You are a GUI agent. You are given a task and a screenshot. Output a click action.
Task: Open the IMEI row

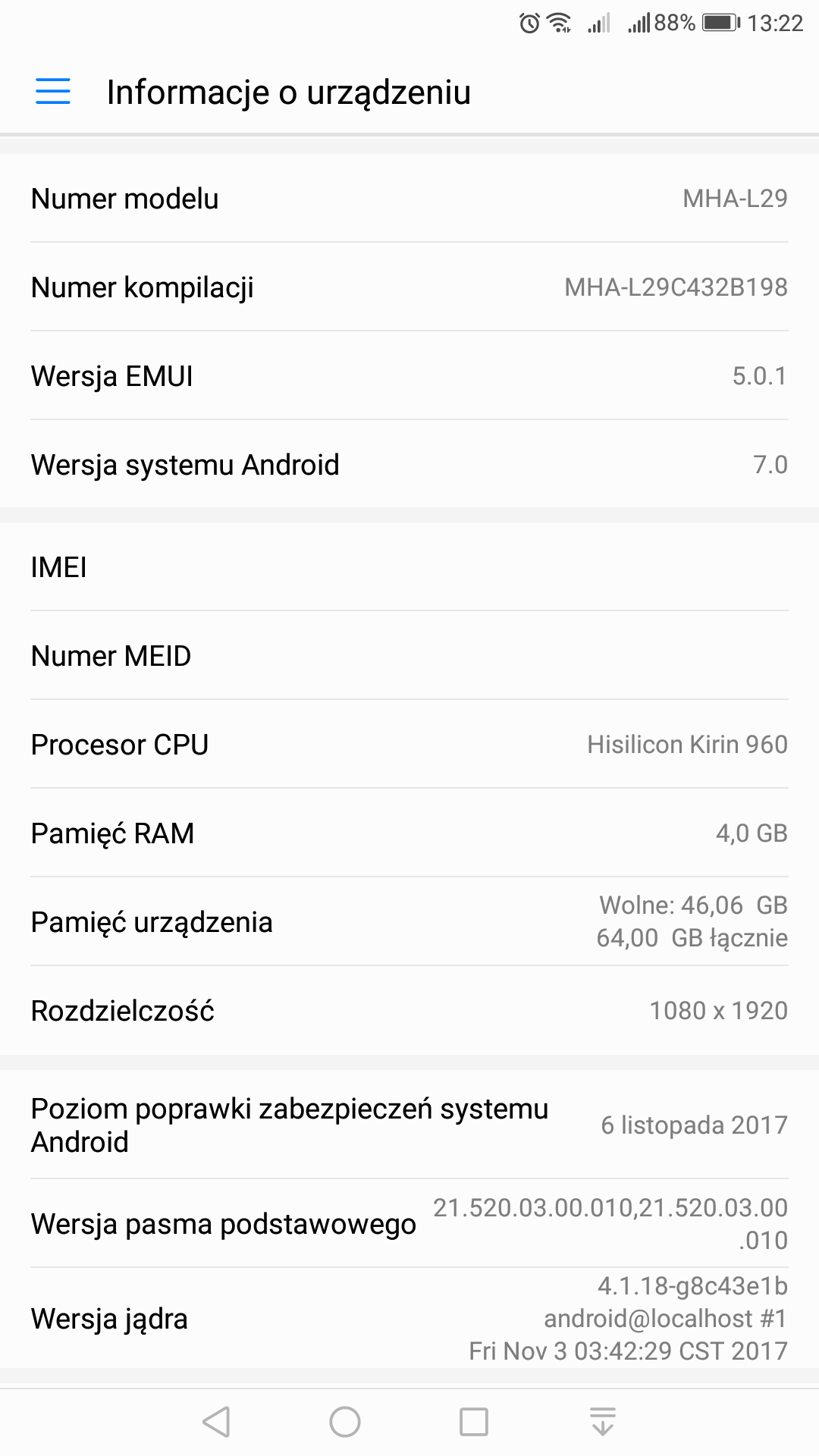coord(409,566)
